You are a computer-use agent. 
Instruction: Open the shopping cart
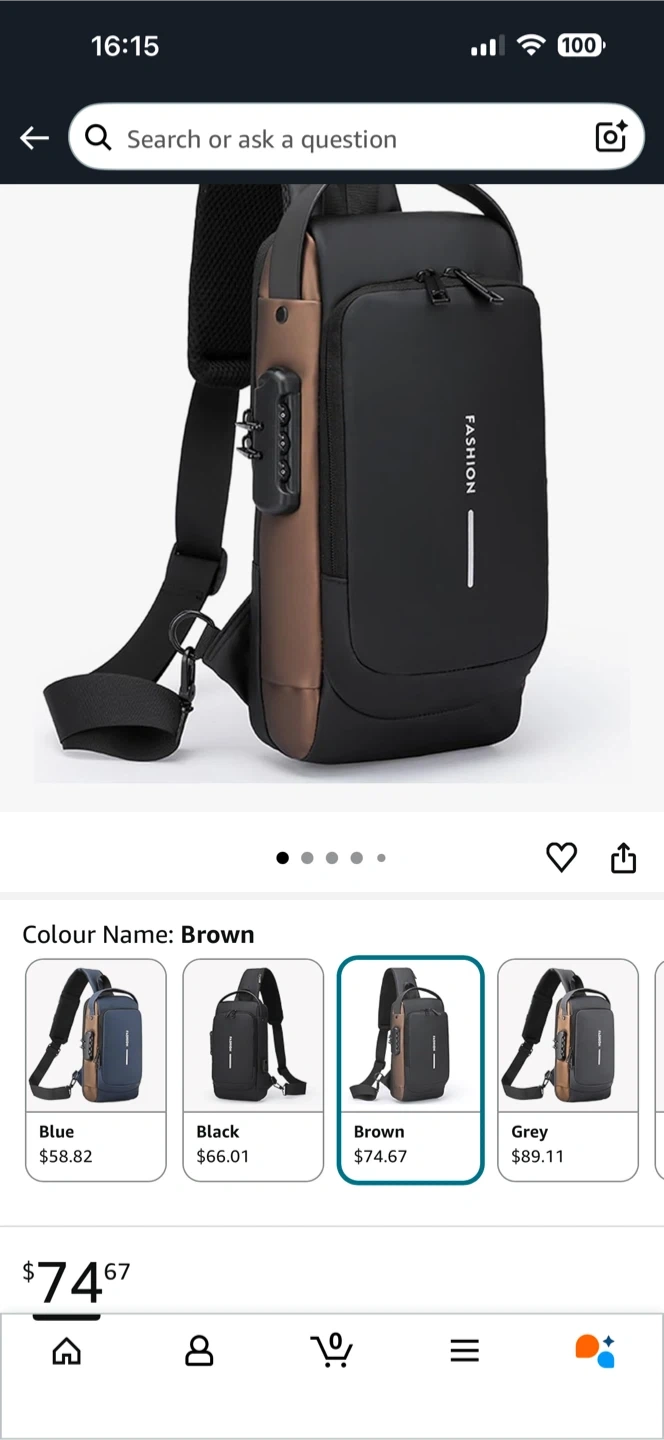click(x=332, y=1350)
